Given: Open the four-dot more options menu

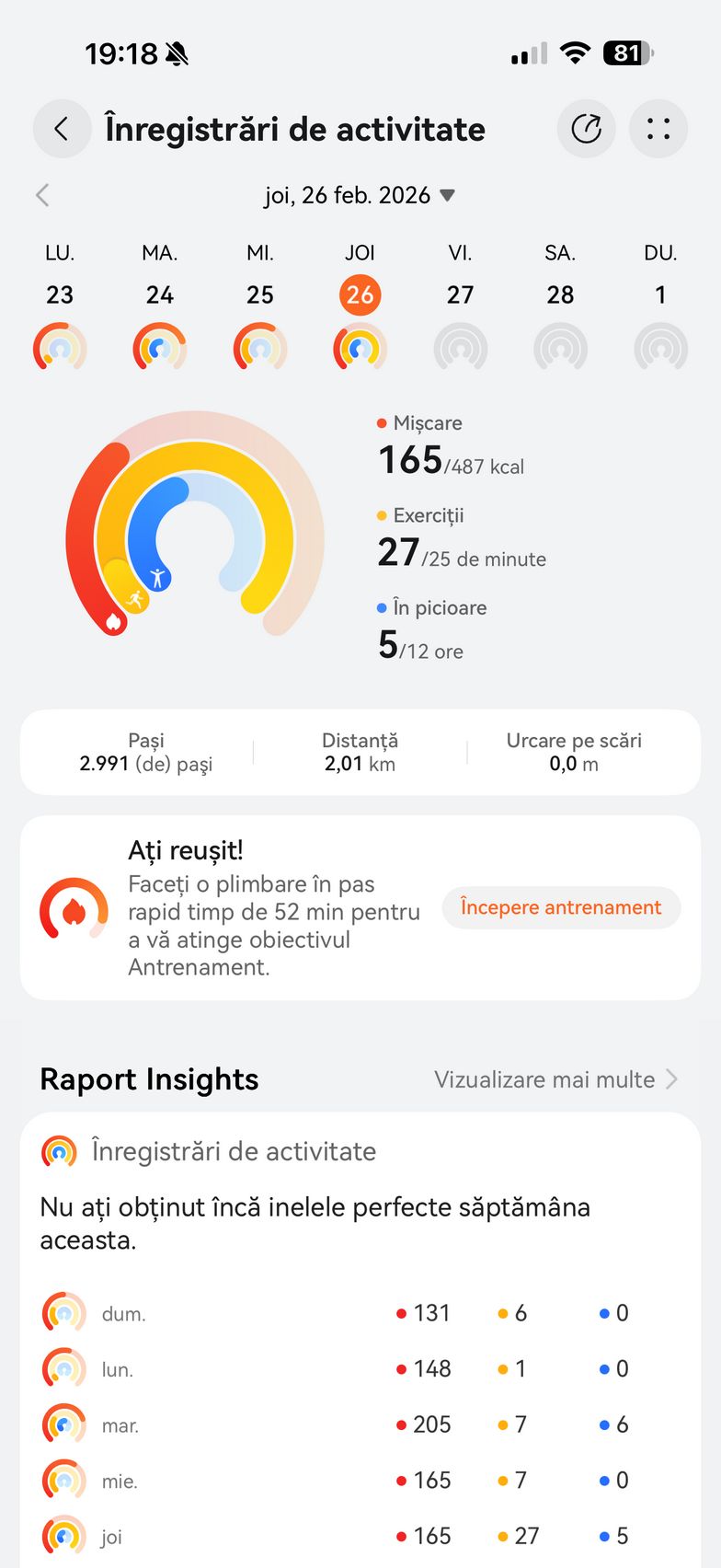Looking at the screenshot, I should click(658, 129).
